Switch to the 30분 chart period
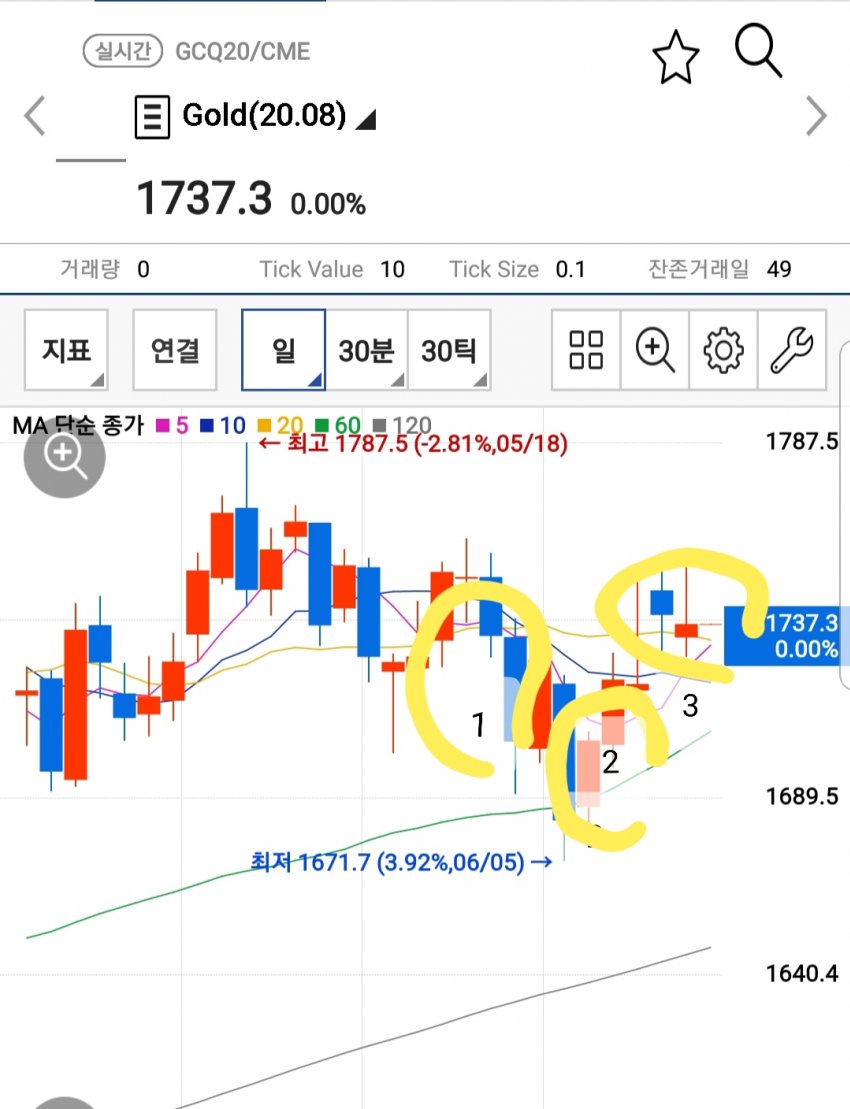The height and width of the screenshot is (1109, 850). pyautogui.click(x=367, y=350)
